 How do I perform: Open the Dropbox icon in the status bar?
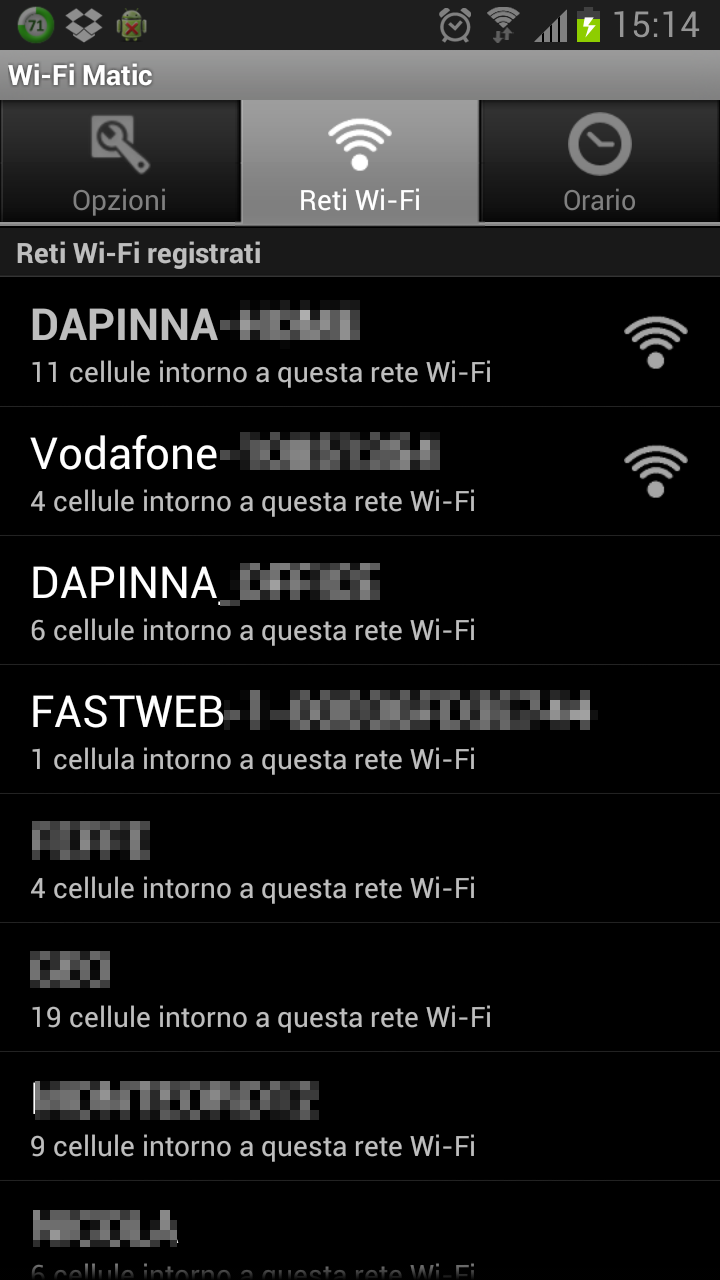coord(84,25)
